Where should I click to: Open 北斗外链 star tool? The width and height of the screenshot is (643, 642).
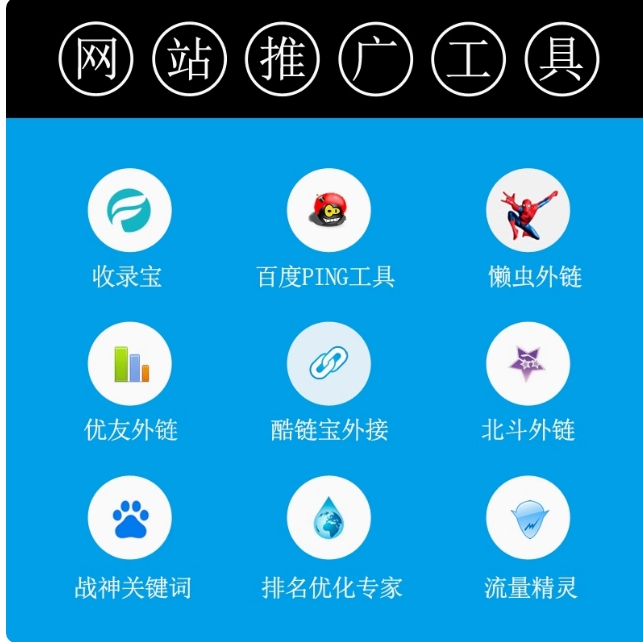tap(528, 365)
